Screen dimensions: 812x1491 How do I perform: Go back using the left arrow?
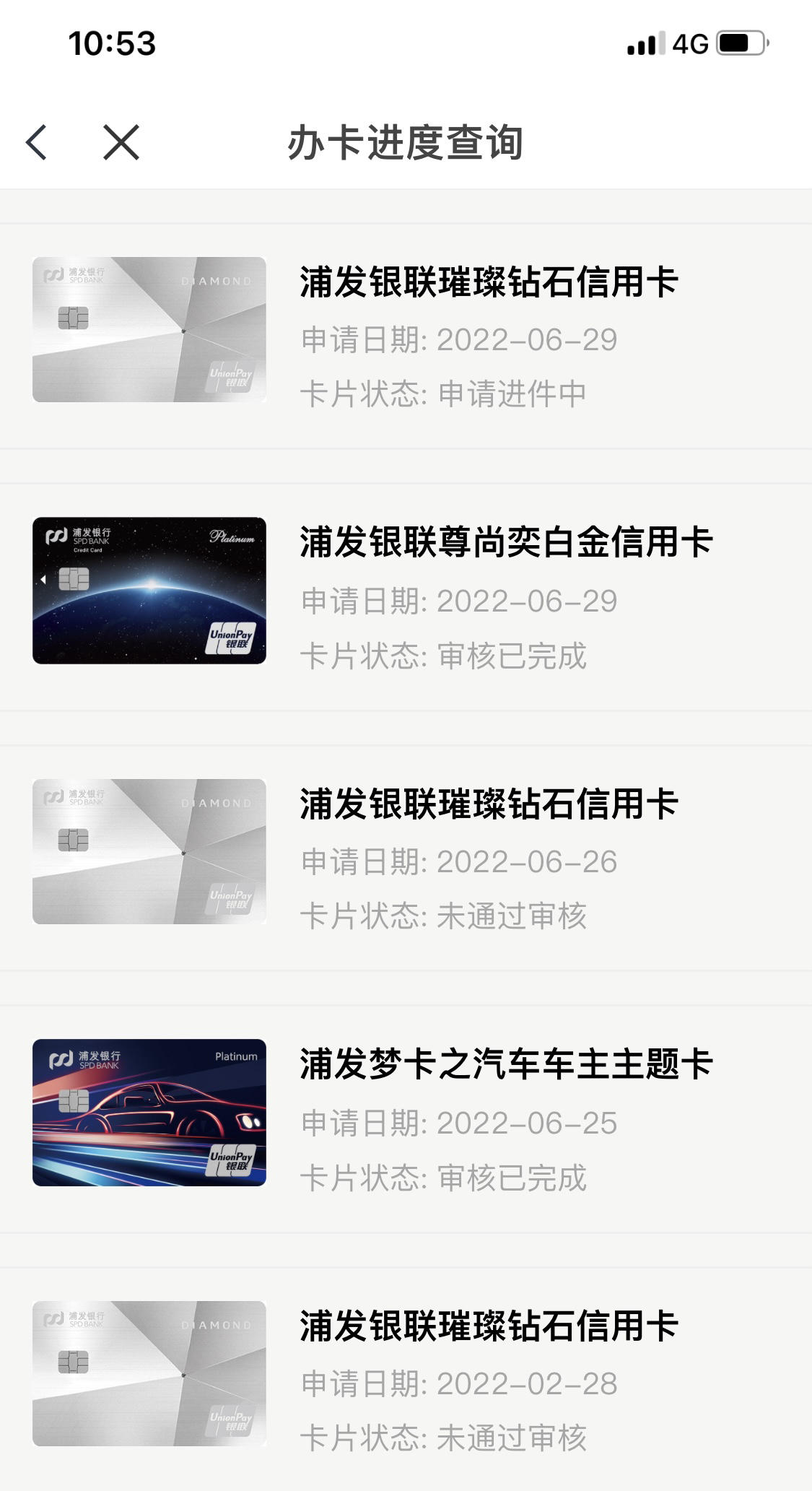37,142
